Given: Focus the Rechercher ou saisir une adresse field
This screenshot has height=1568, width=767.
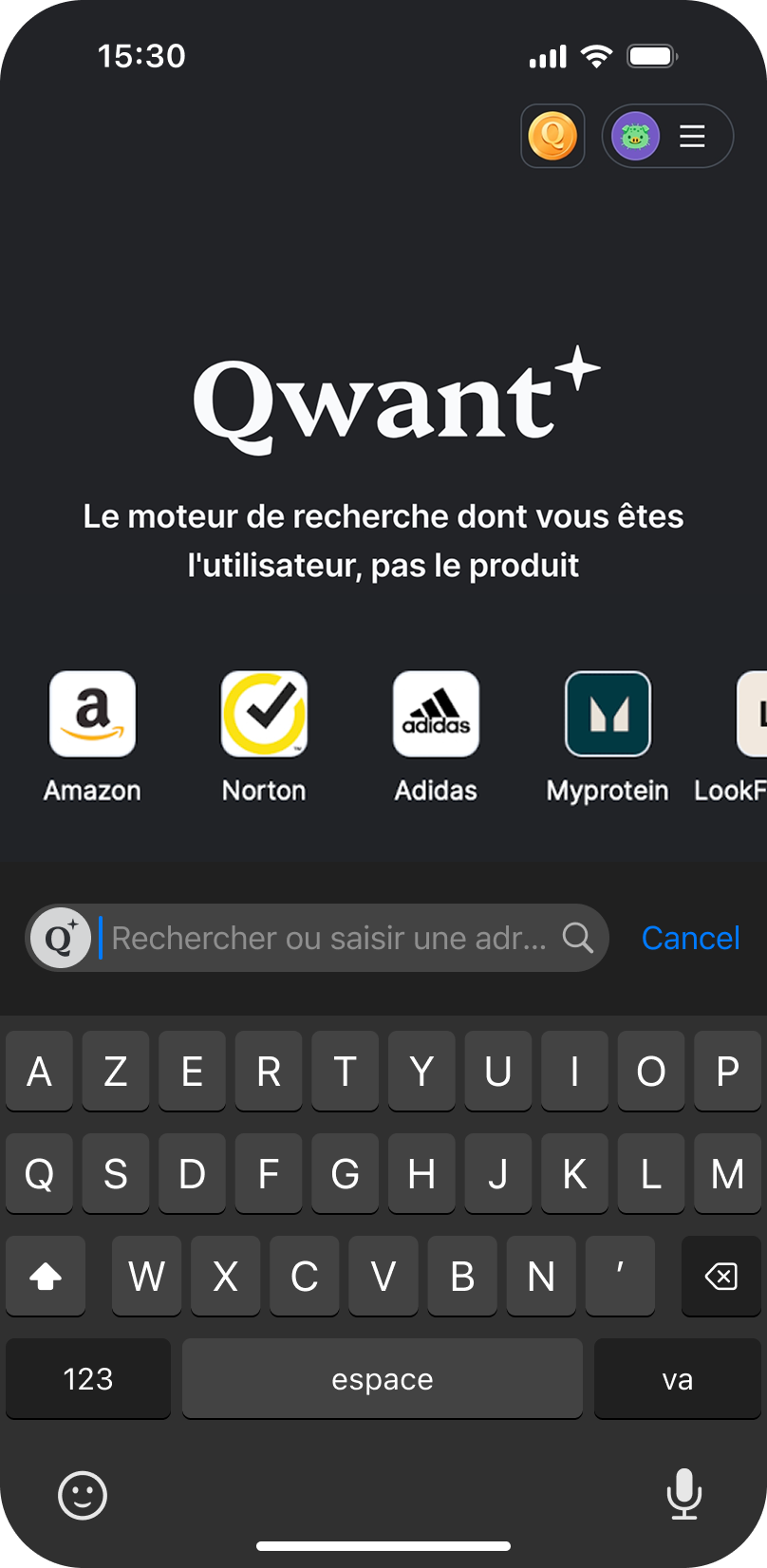Looking at the screenshot, I should click(x=328, y=938).
